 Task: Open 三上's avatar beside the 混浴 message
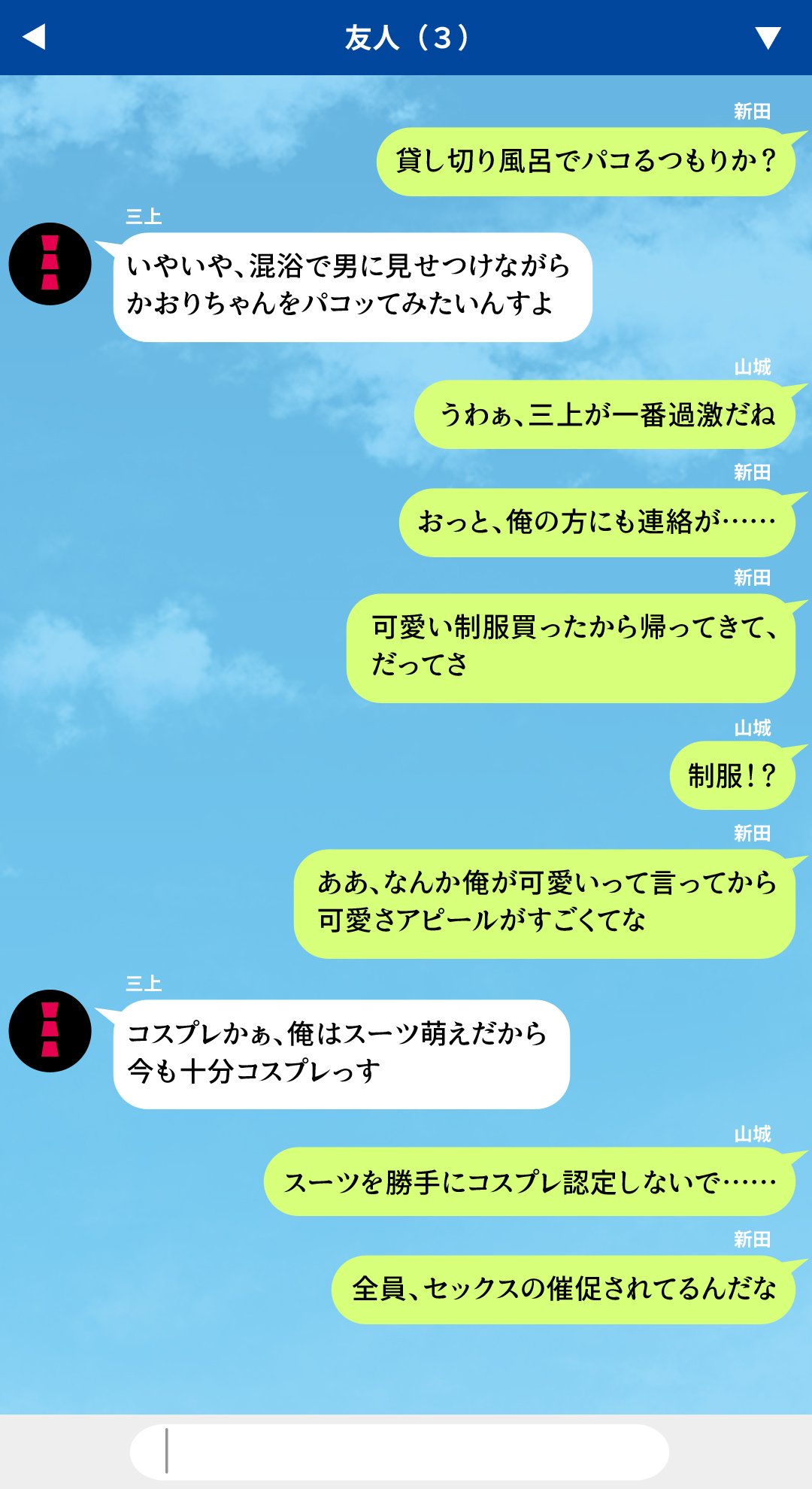(x=50, y=264)
